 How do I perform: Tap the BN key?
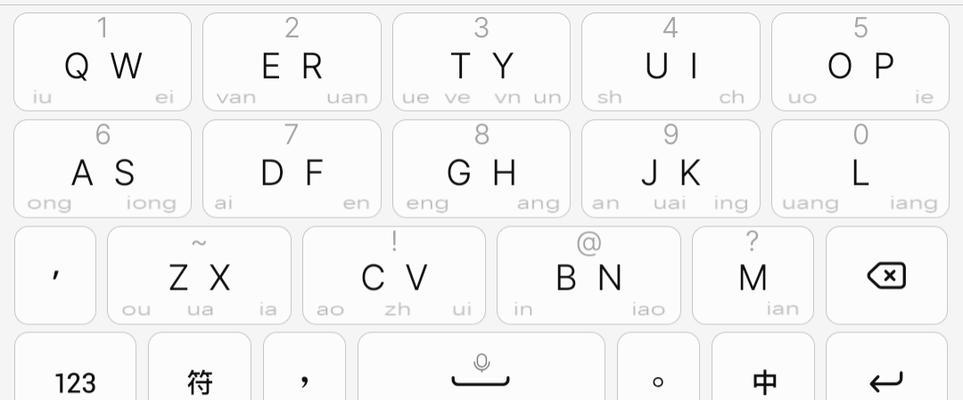(588, 276)
